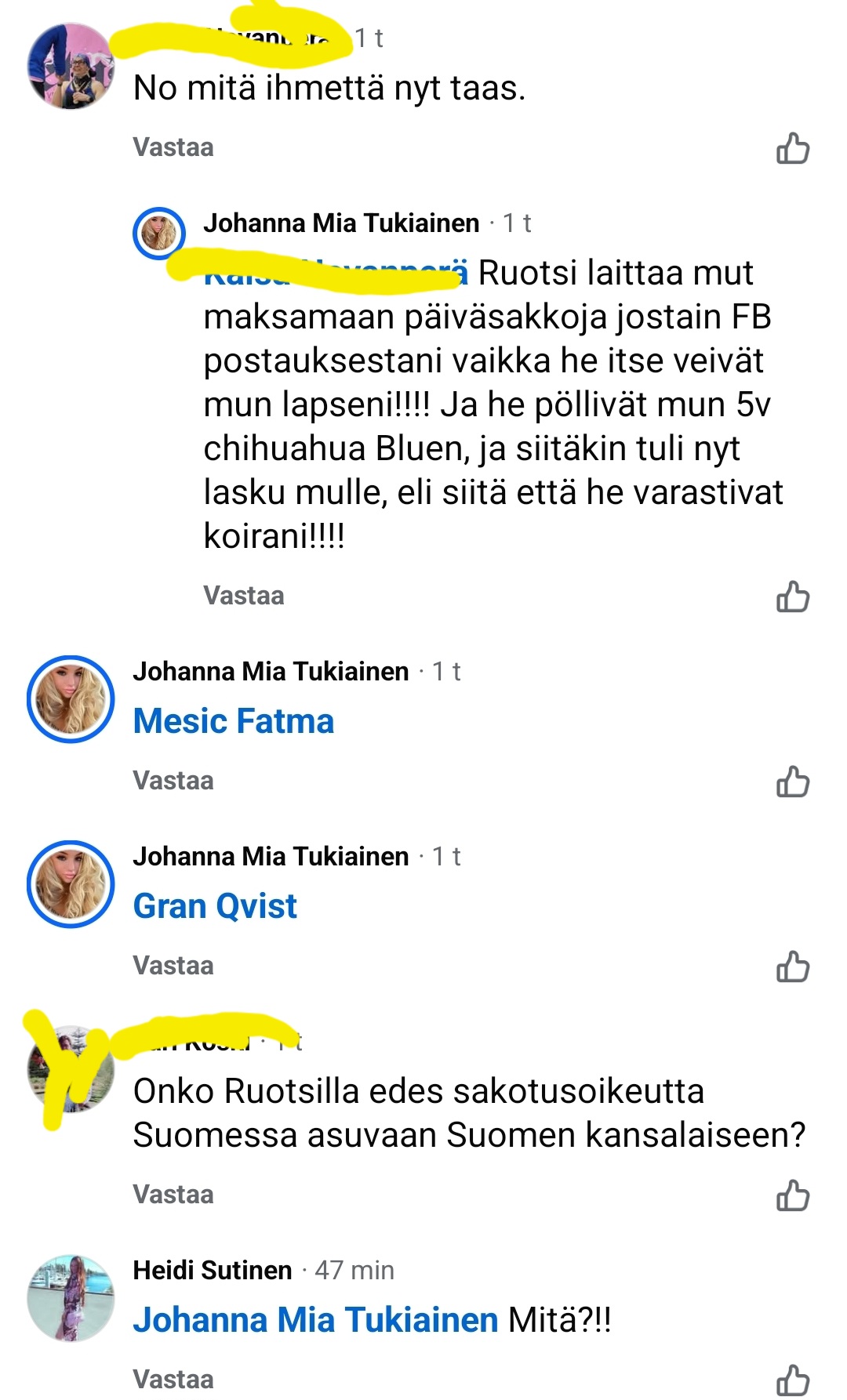Open tagged profile Gran Qvist

pyautogui.click(x=215, y=906)
